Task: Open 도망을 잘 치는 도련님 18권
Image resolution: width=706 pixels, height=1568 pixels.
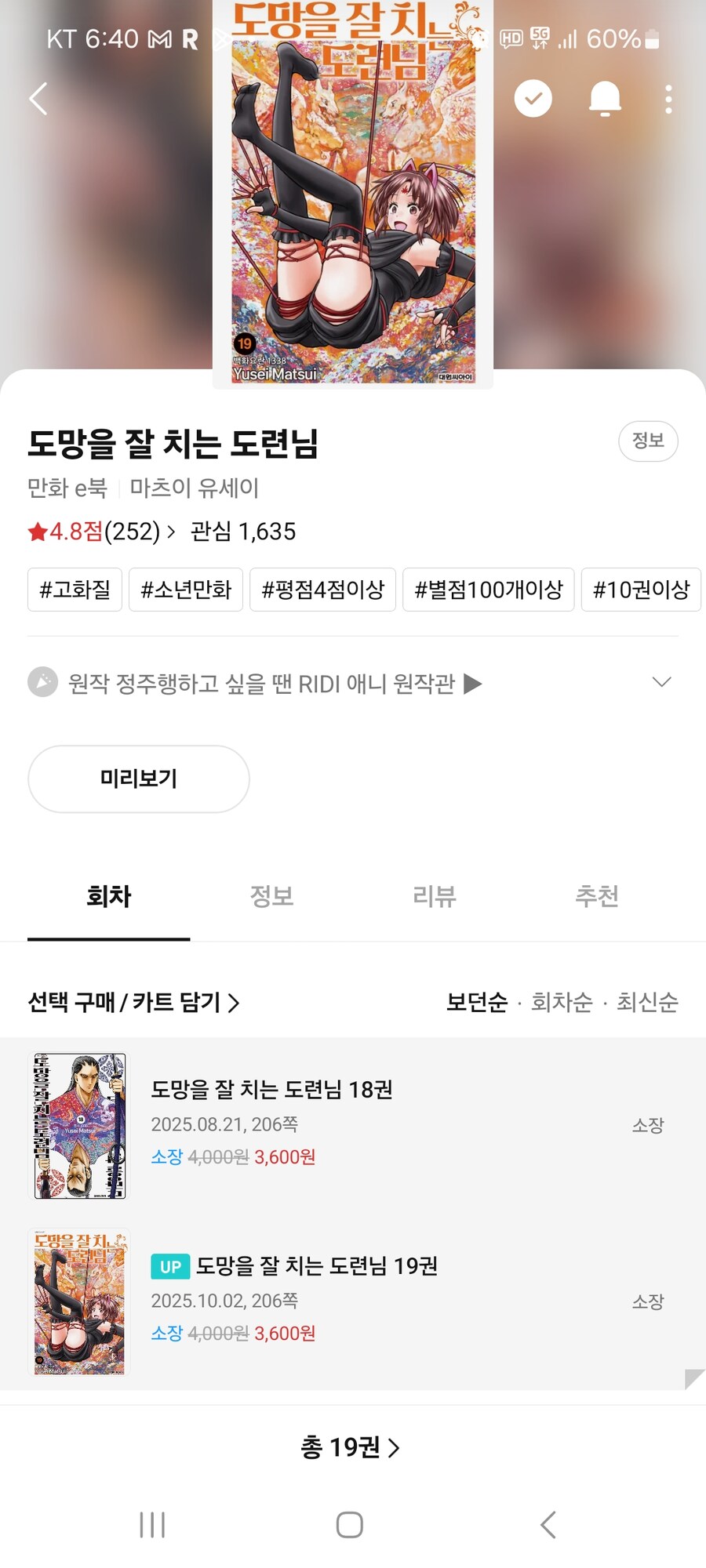Action: (x=271, y=1090)
